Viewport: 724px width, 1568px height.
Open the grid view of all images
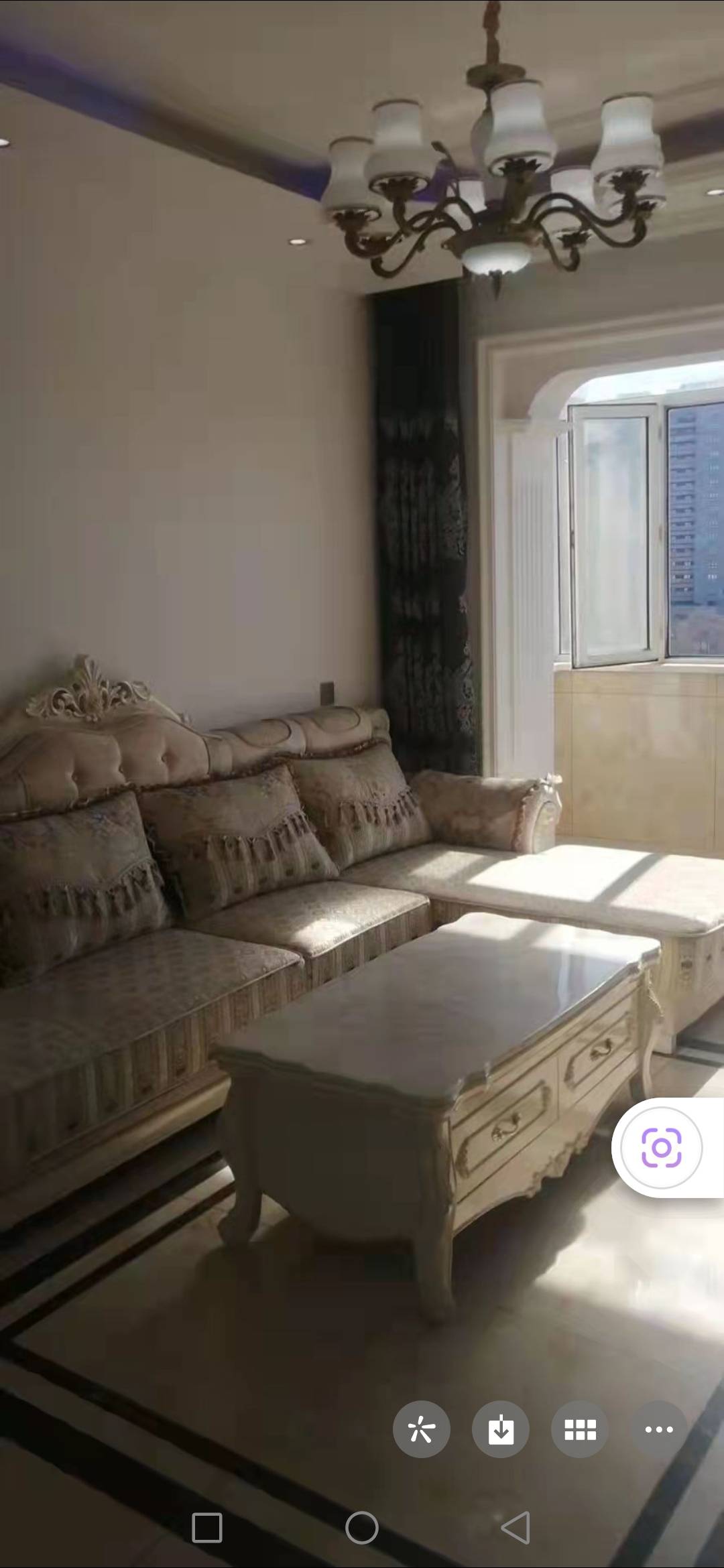[580, 1429]
